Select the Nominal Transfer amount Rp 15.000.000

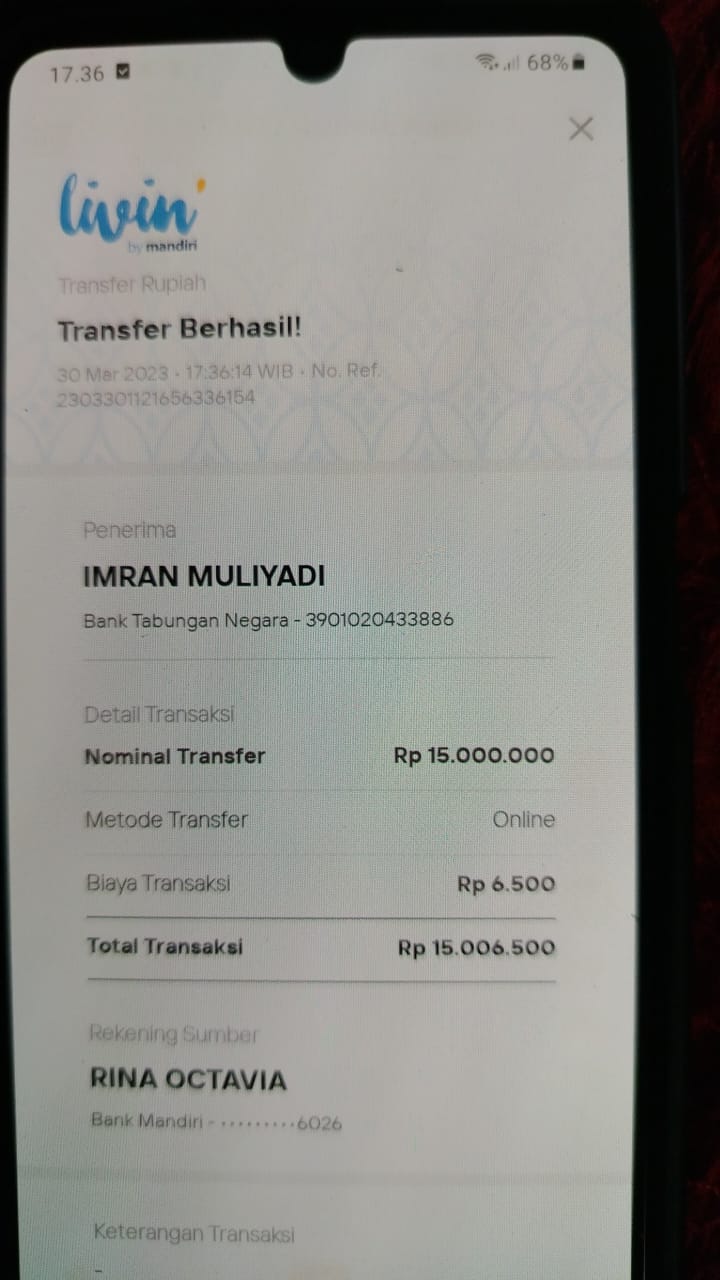click(473, 755)
